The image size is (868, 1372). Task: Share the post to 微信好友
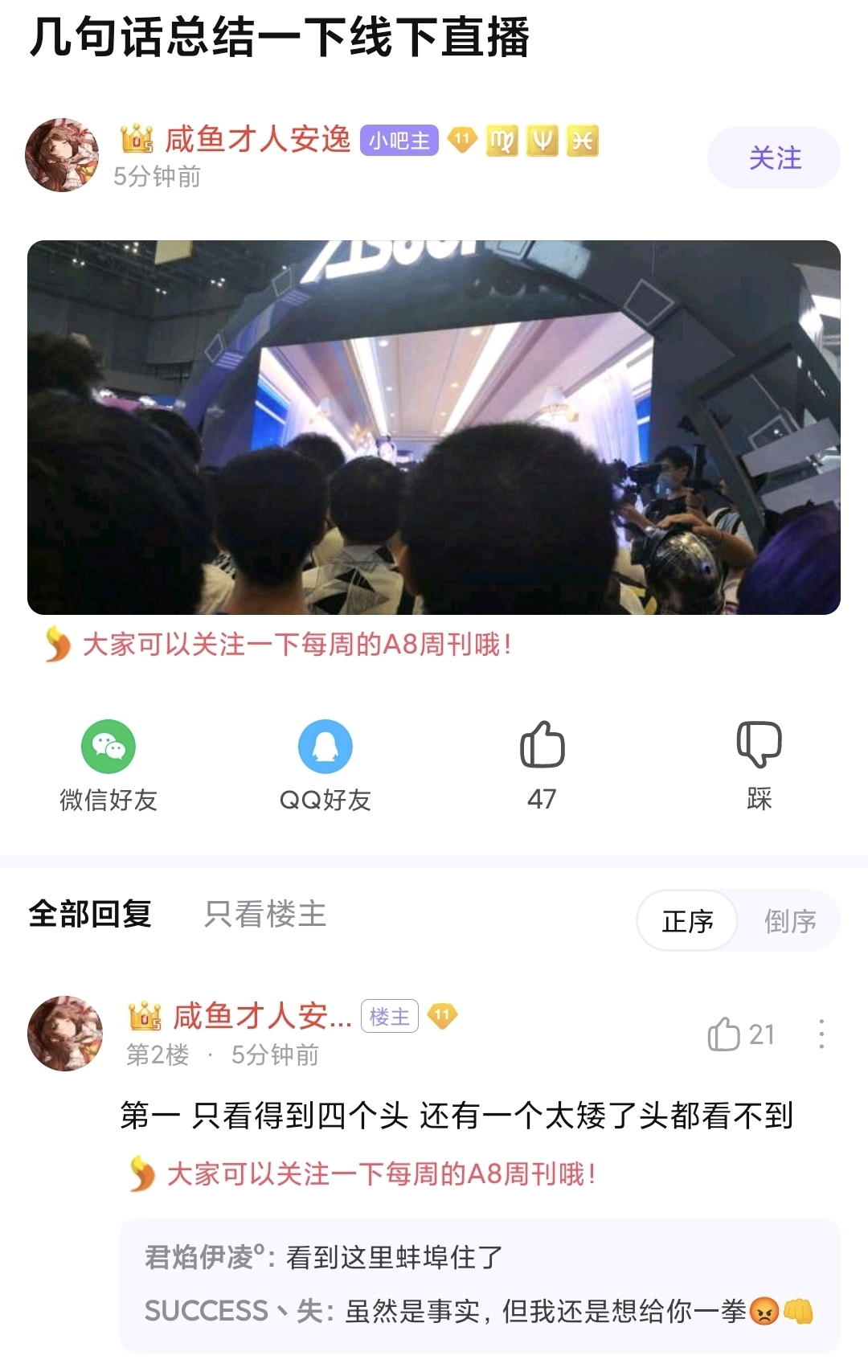[x=108, y=764]
